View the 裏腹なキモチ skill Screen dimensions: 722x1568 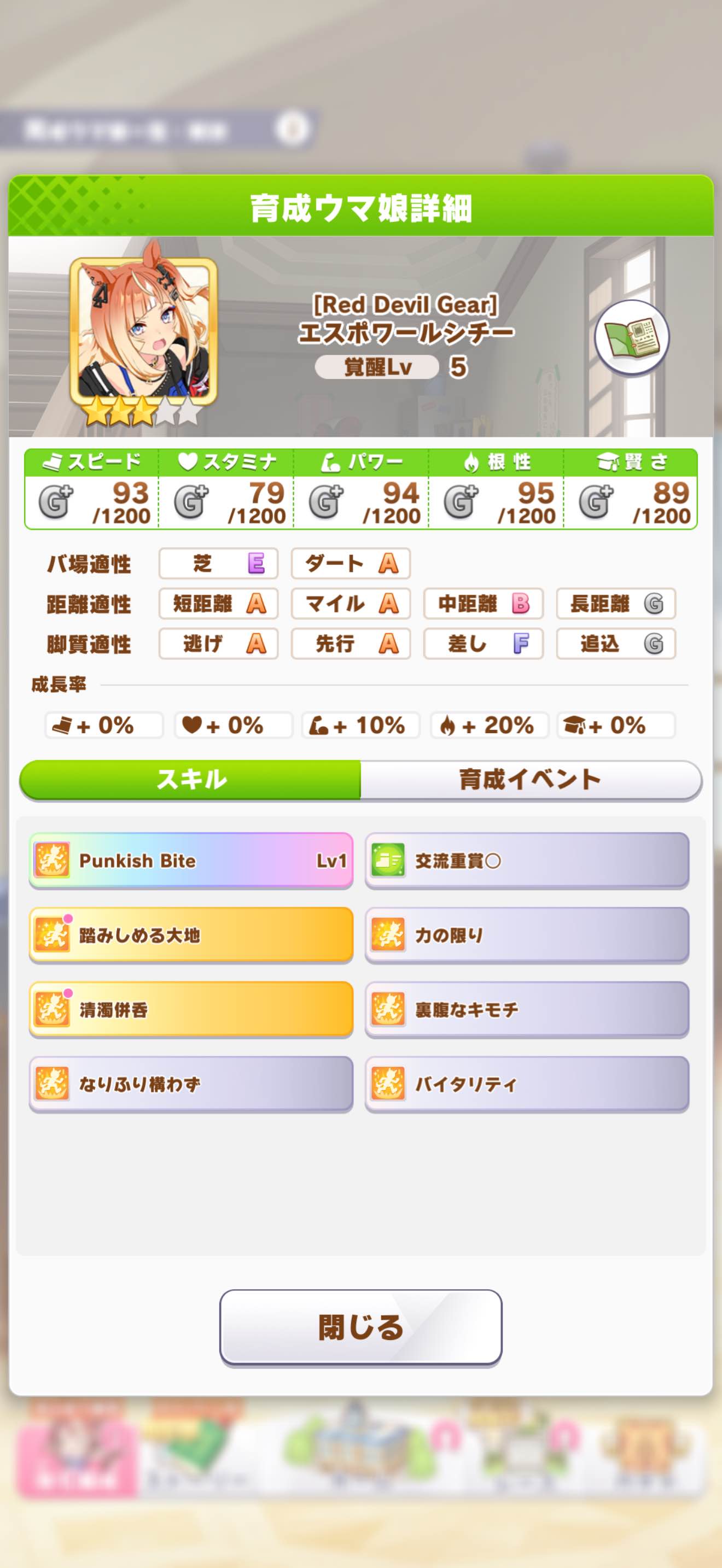pyautogui.click(x=527, y=1009)
